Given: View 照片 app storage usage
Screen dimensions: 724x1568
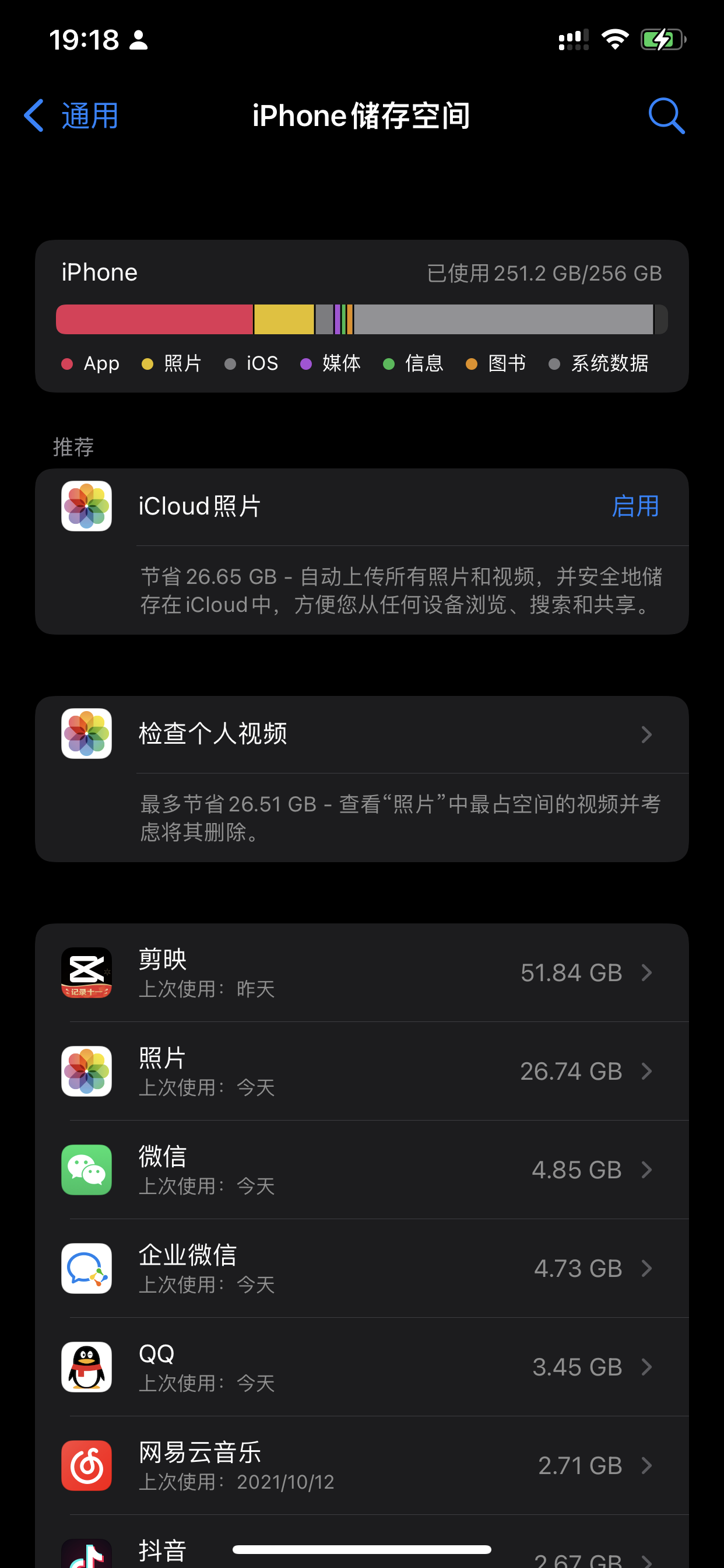Looking at the screenshot, I should point(361,1072).
